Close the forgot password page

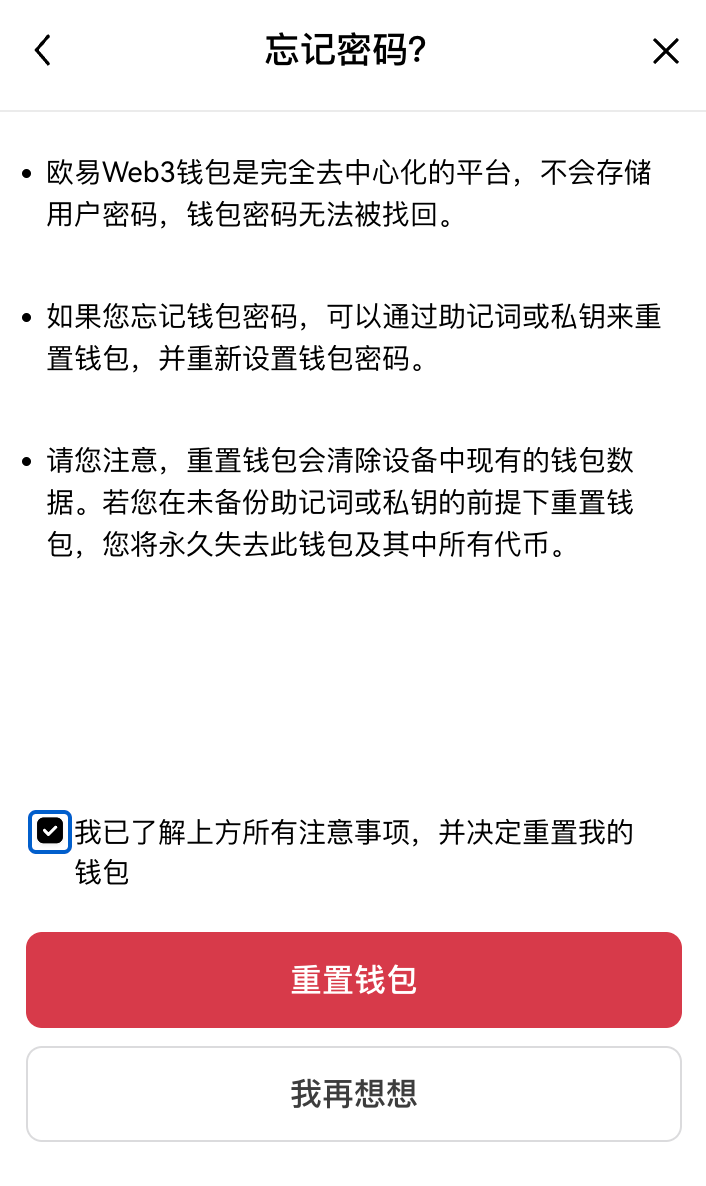pos(665,51)
